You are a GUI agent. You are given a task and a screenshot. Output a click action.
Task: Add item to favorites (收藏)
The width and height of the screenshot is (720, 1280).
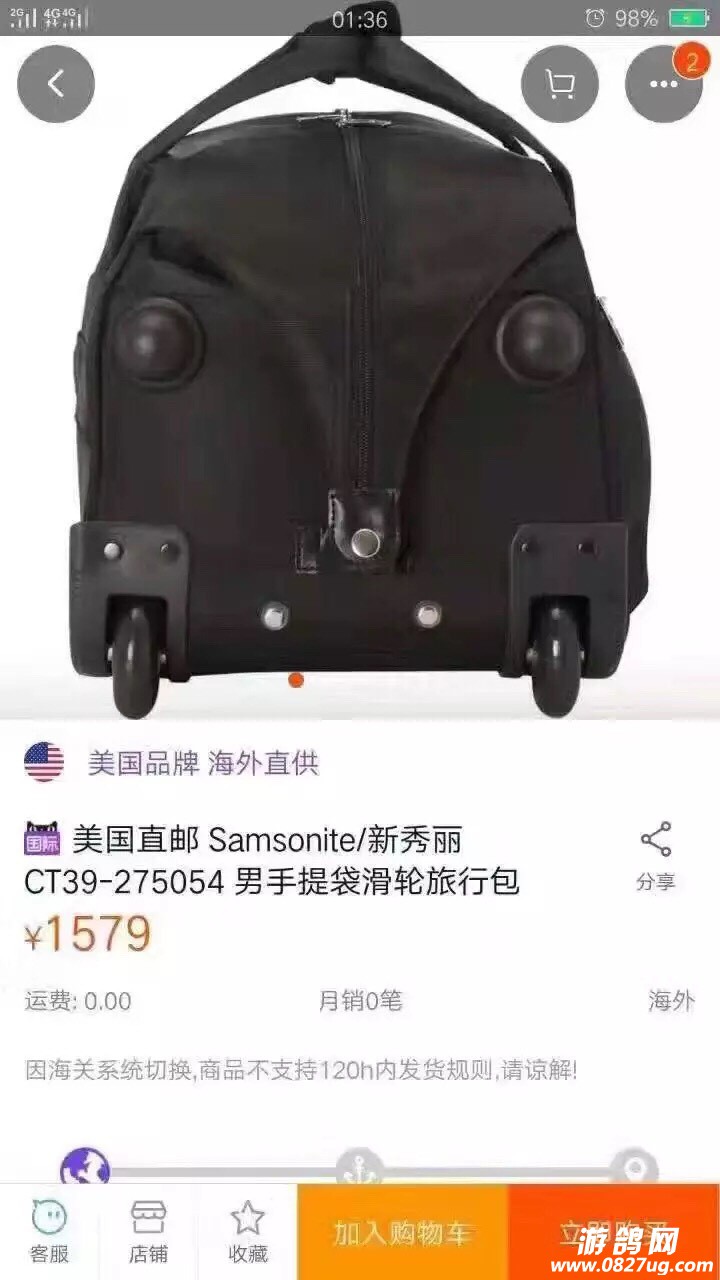(247, 1232)
